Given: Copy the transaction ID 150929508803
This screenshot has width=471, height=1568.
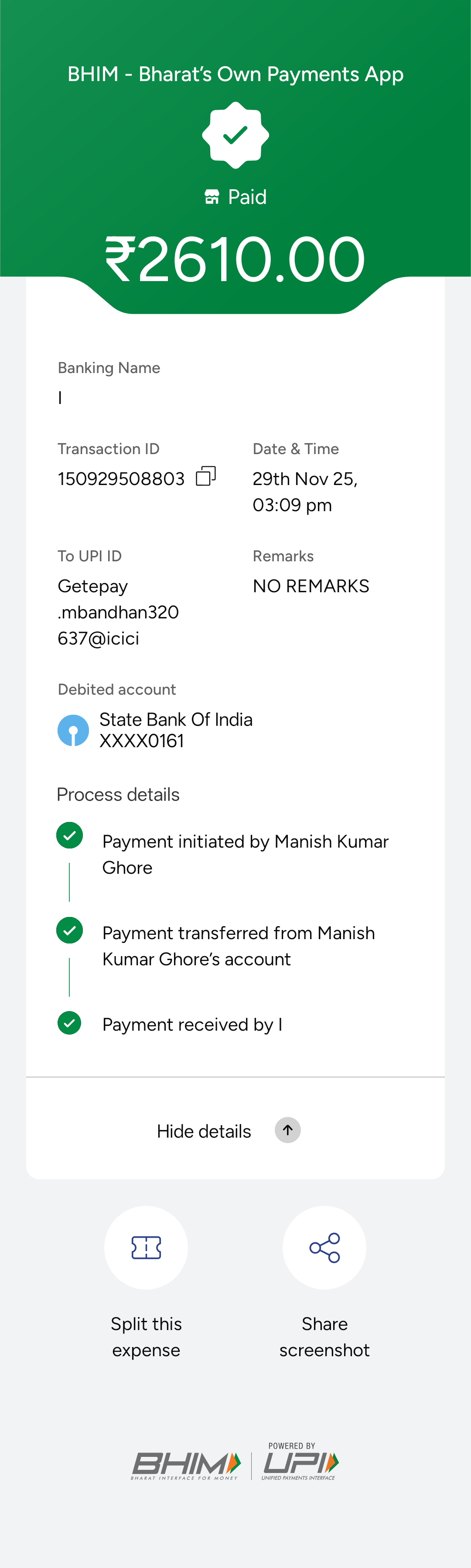Looking at the screenshot, I should click(x=205, y=476).
